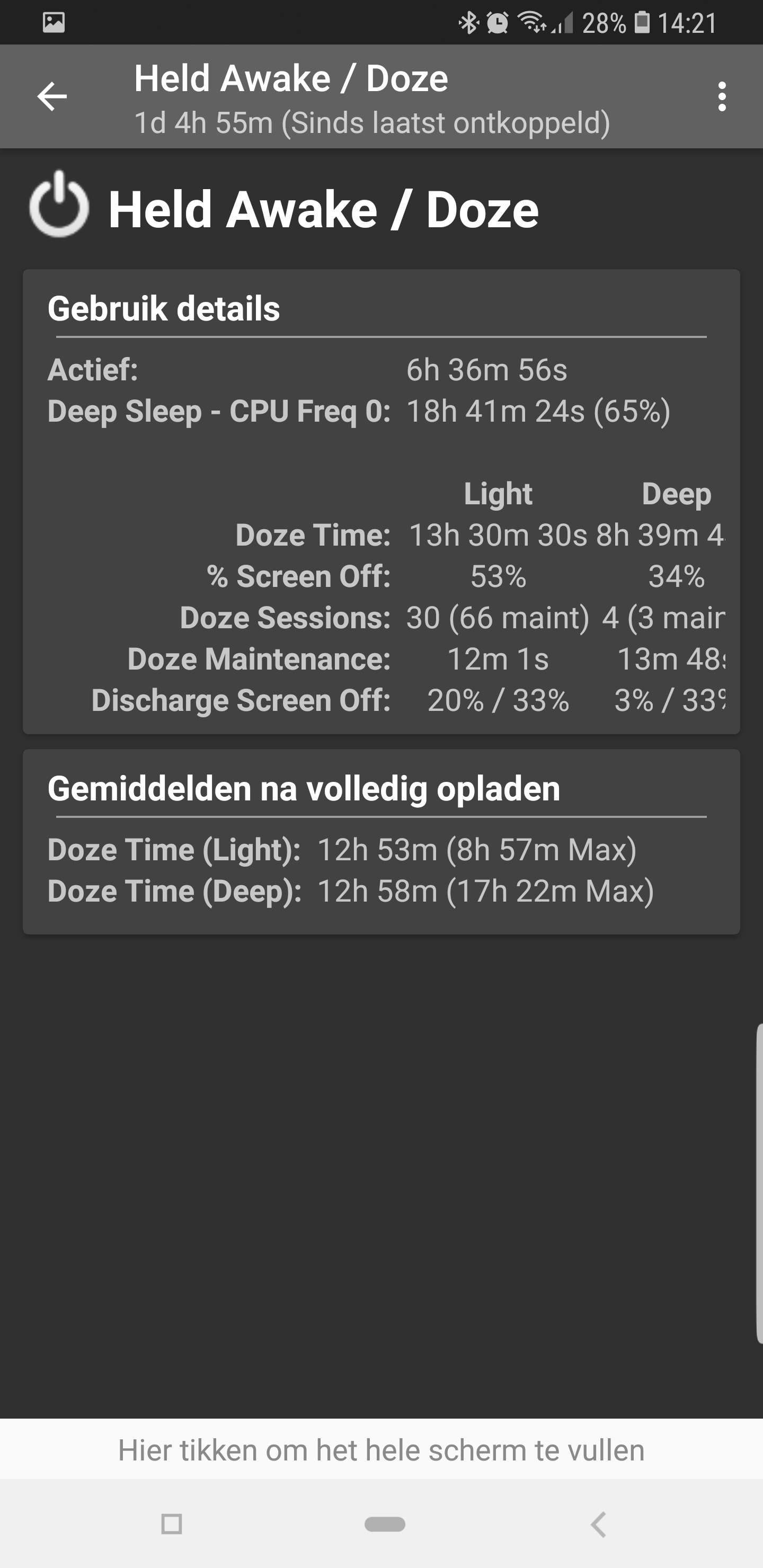Screen dimensions: 763x1568
Task: Go back using the app bar arrow
Action: [x=52, y=97]
